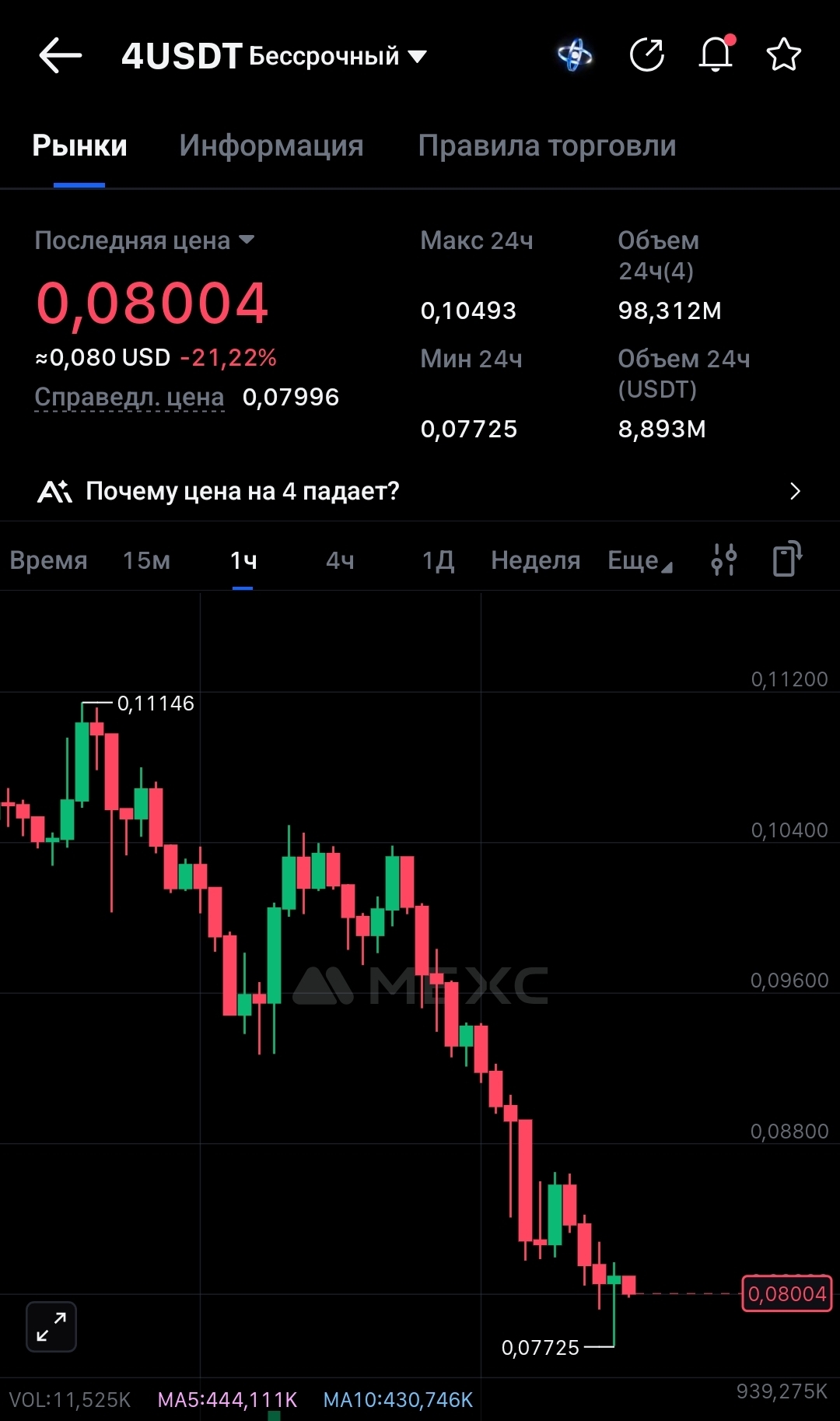Open the 4USDT contract pair dropdown

[275, 56]
